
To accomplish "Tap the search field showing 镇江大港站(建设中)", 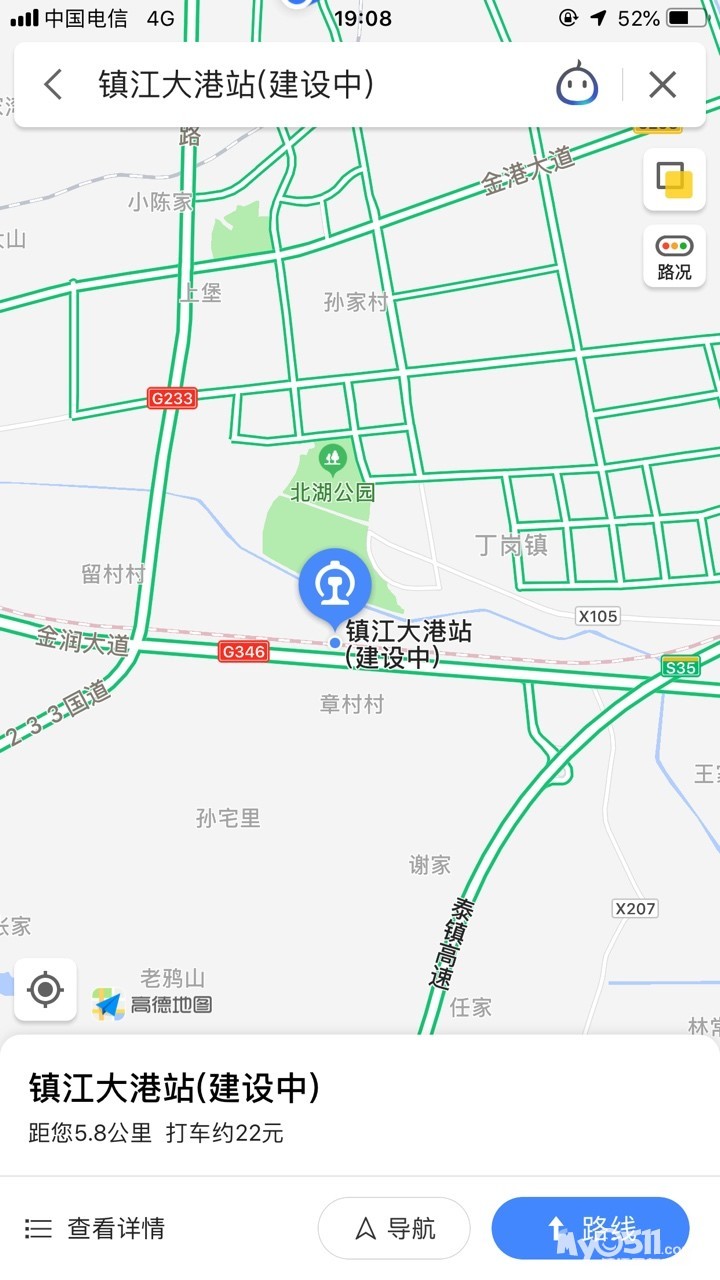I will click(x=236, y=85).
